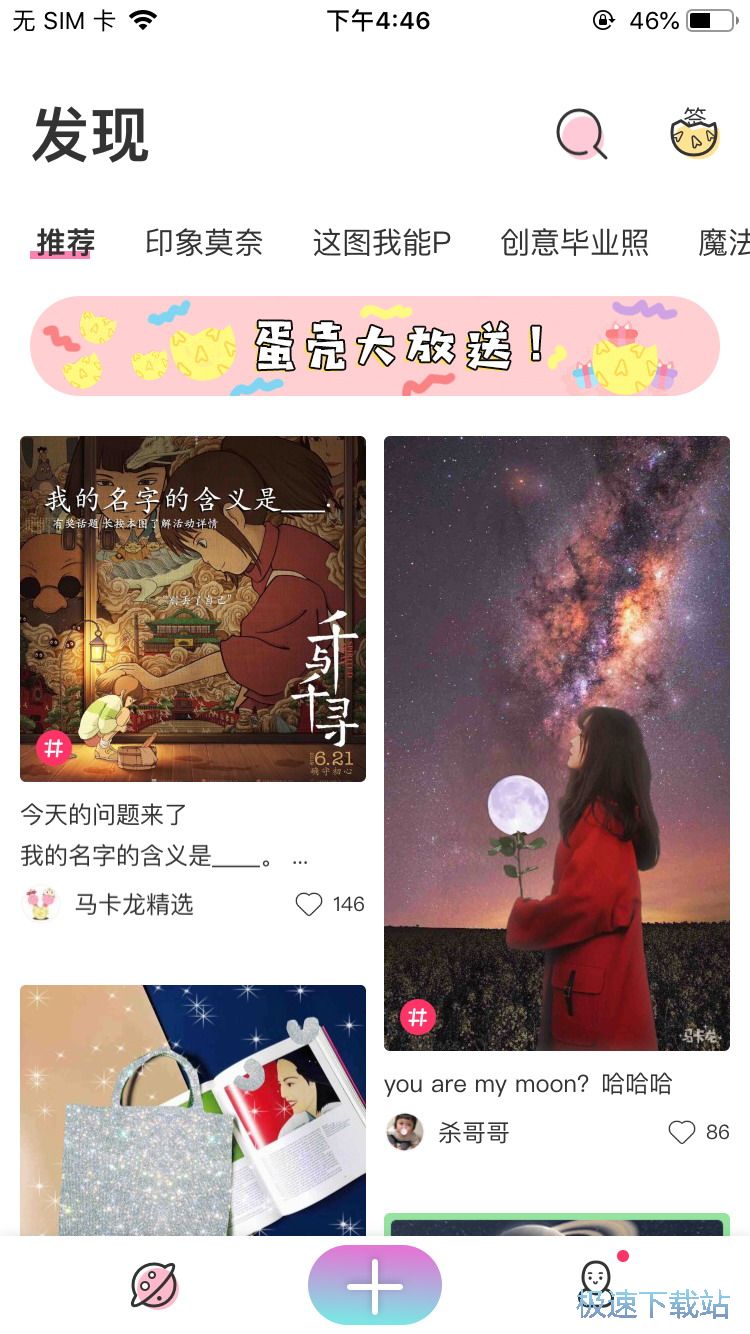Open the eggshell sign-in icon
750x1334 pixels.
tap(695, 135)
